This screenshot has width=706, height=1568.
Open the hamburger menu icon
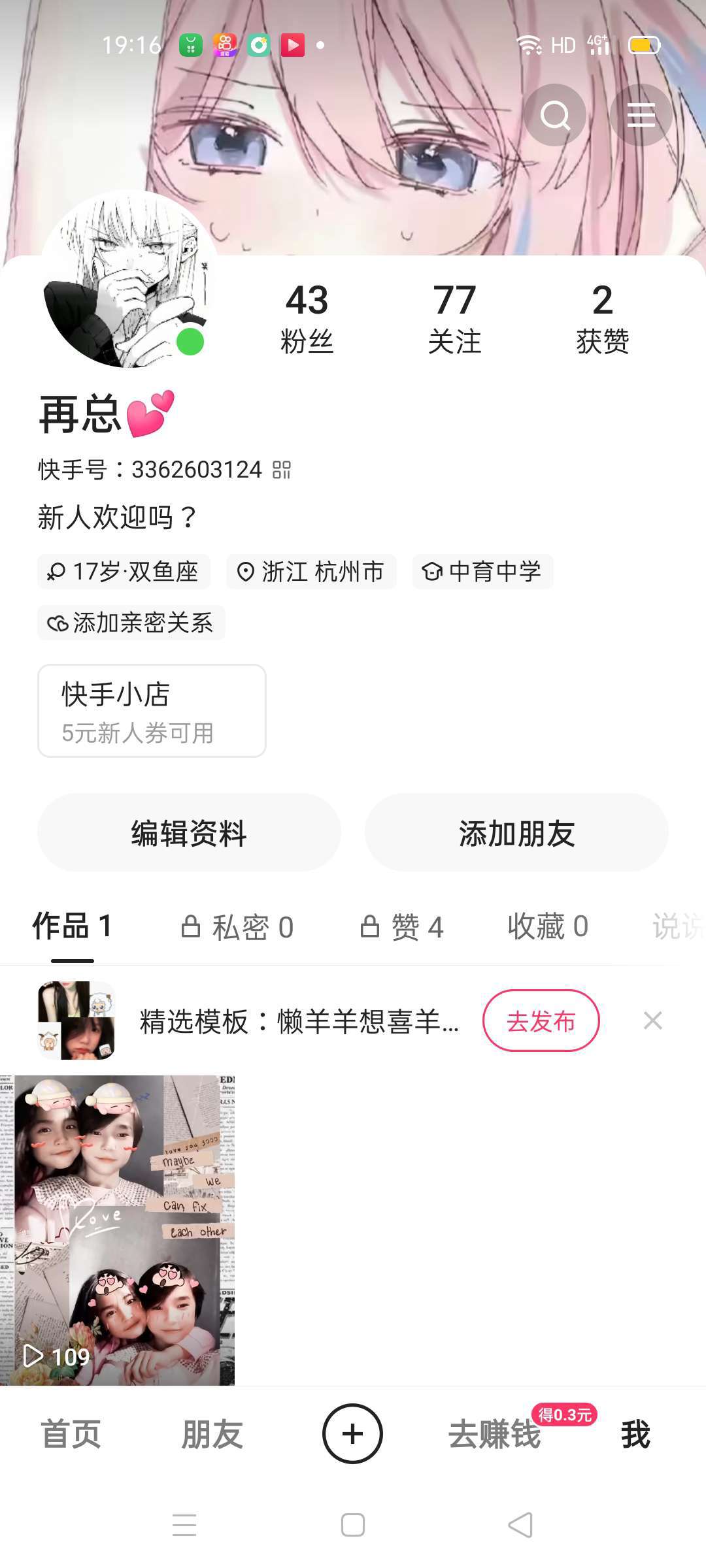coord(641,116)
